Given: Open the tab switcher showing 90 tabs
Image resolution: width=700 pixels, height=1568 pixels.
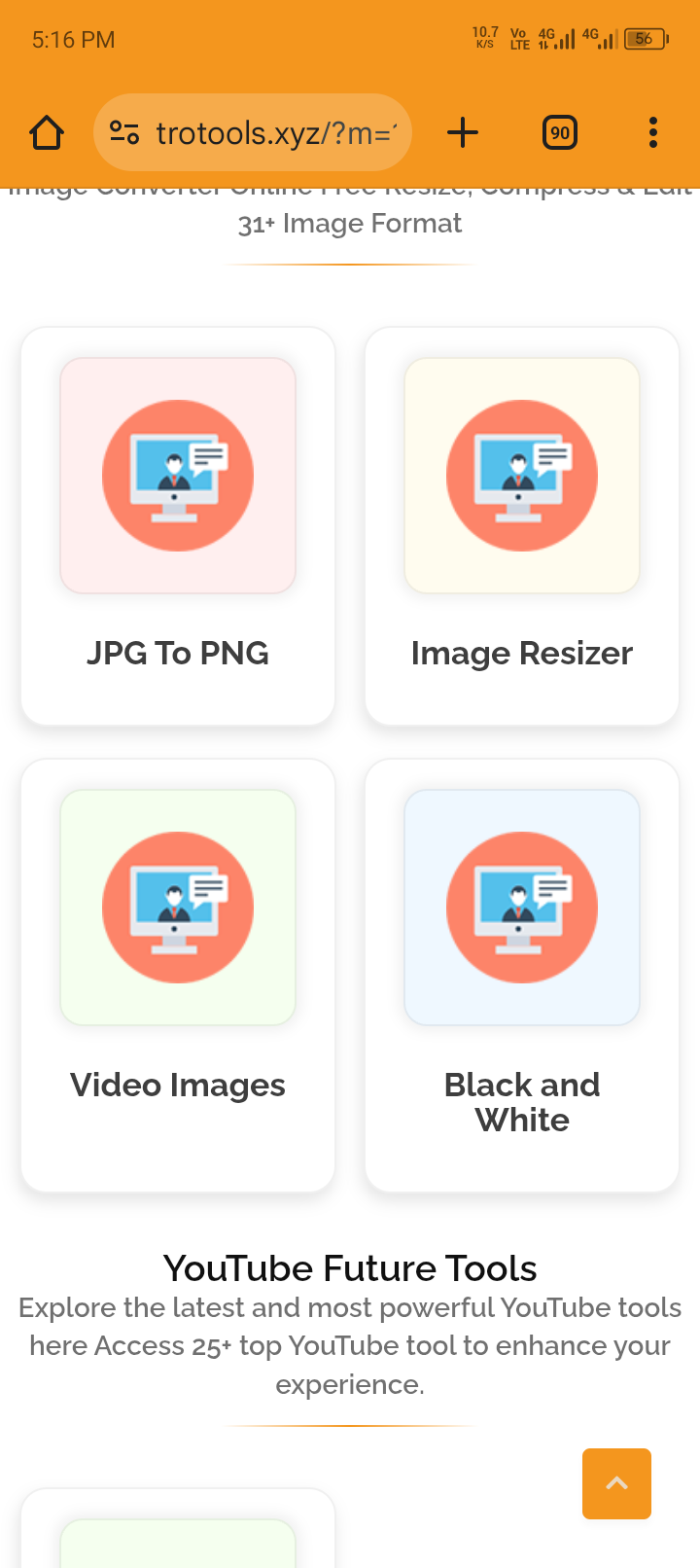Looking at the screenshot, I should coord(560,132).
